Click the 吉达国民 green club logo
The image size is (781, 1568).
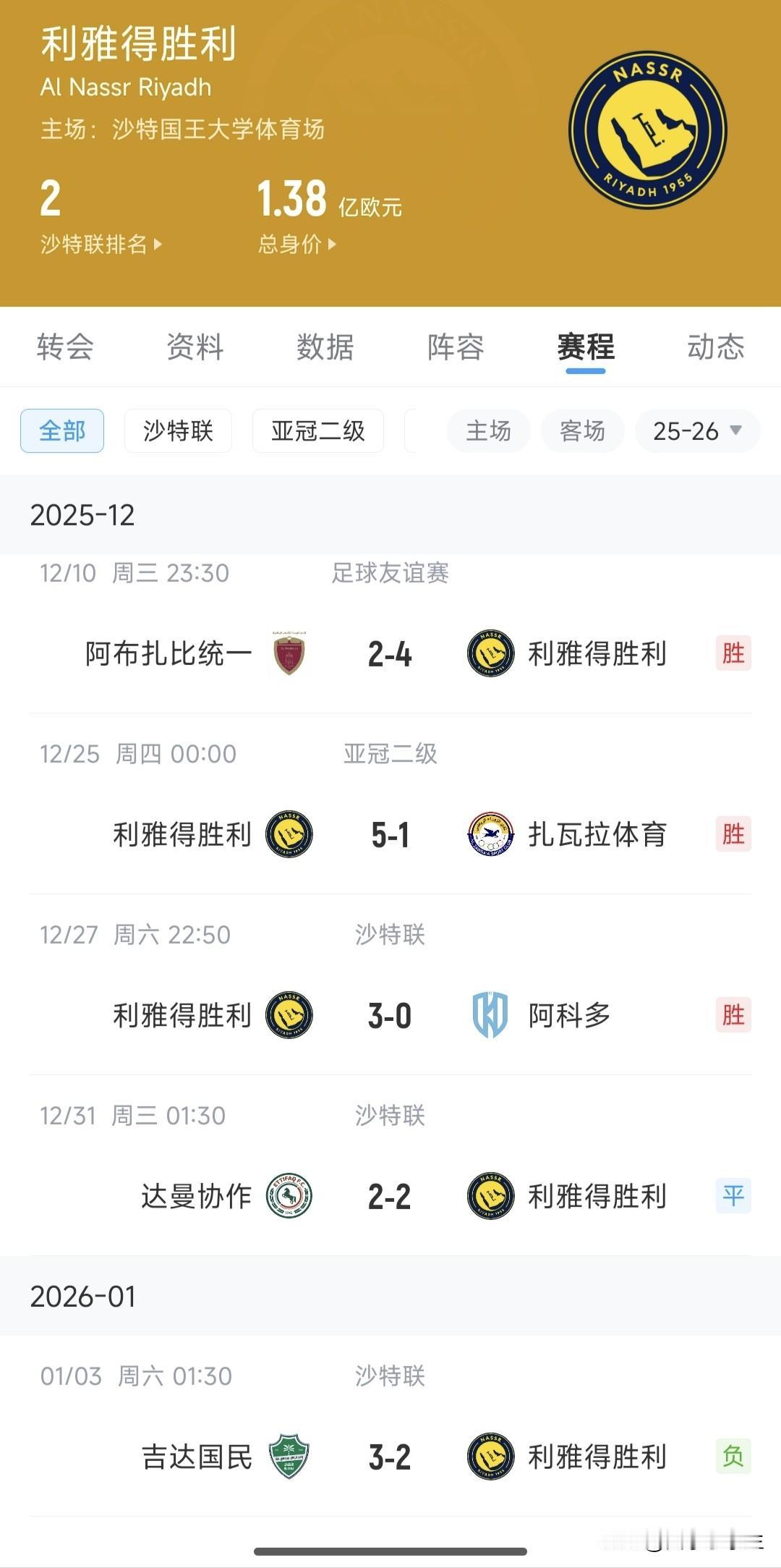[289, 1457]
